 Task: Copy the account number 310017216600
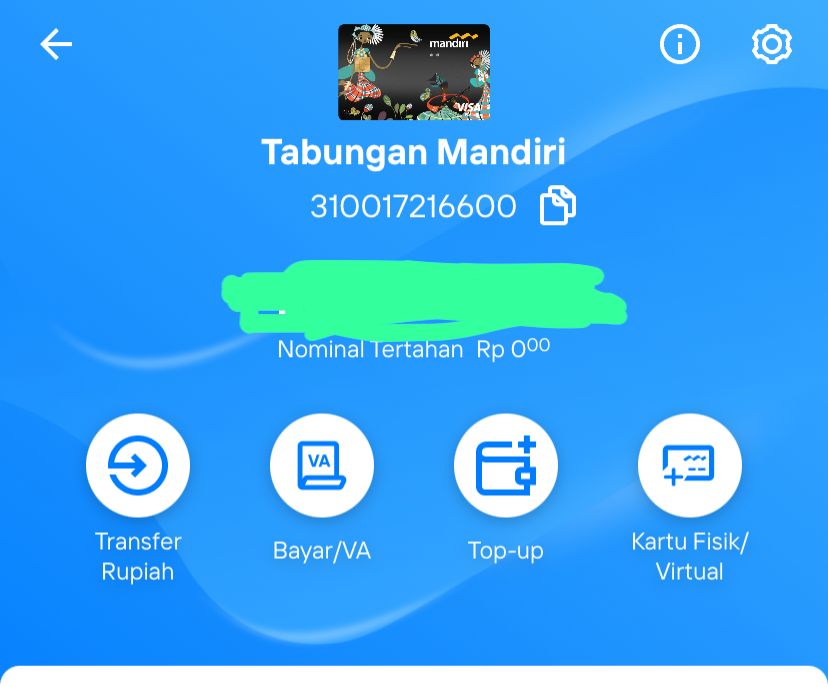558,206
